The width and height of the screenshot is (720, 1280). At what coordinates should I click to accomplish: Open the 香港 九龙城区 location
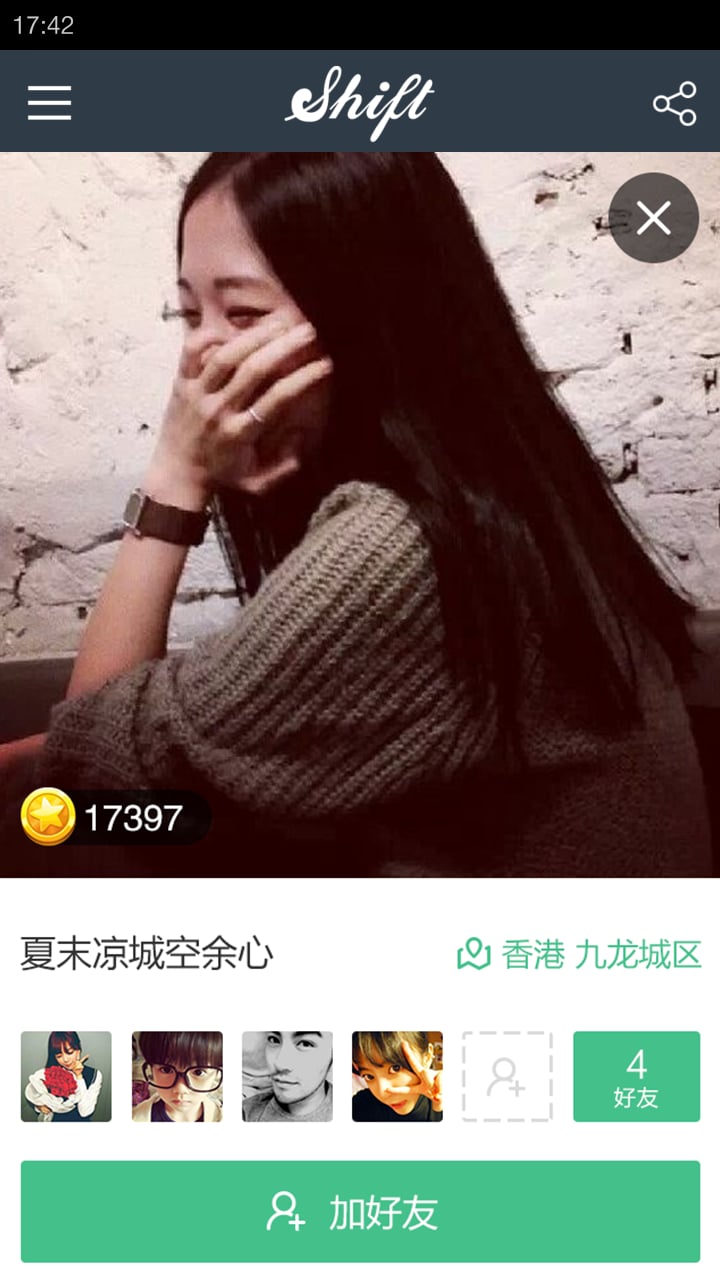580,954
